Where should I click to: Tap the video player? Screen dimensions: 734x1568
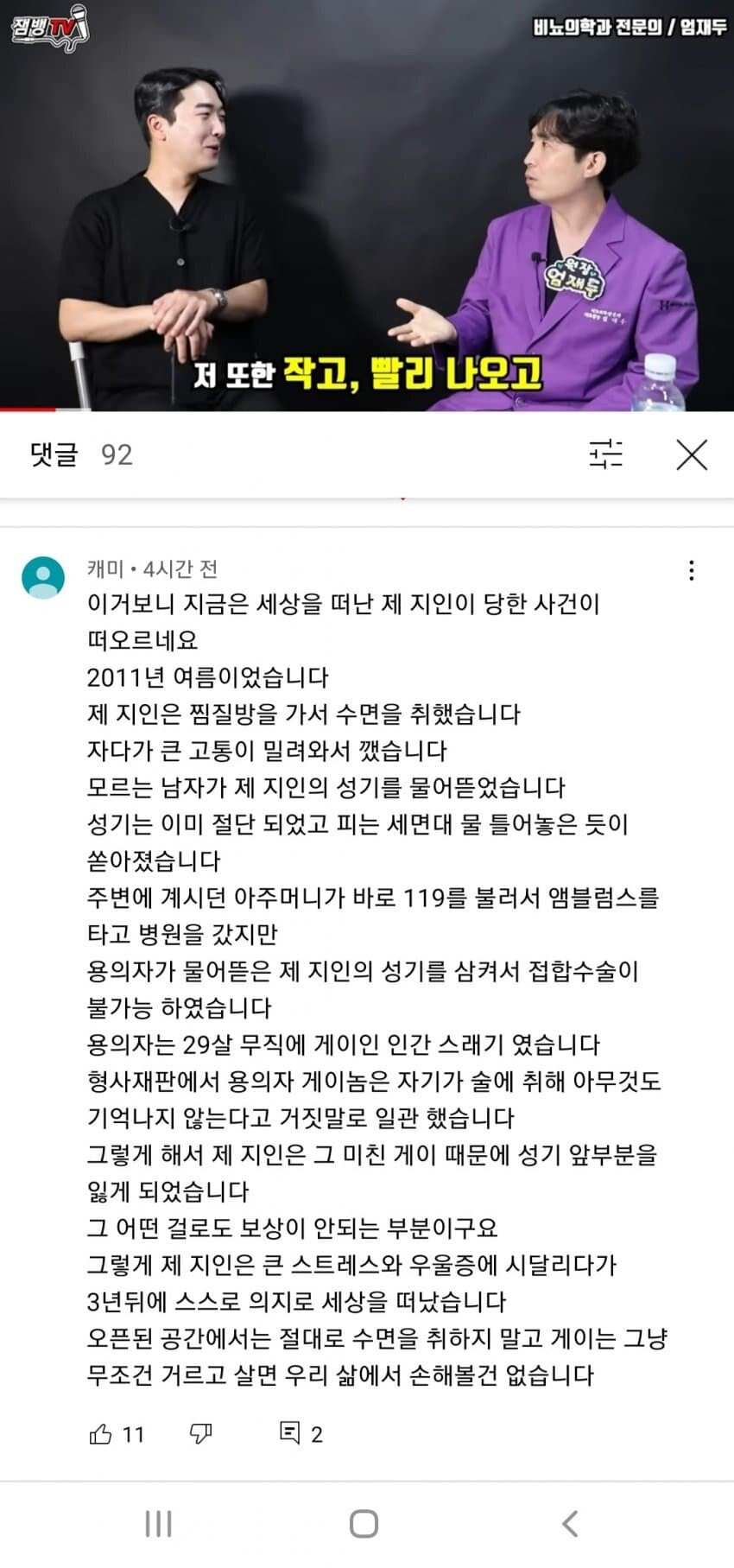tap(367, 206)
